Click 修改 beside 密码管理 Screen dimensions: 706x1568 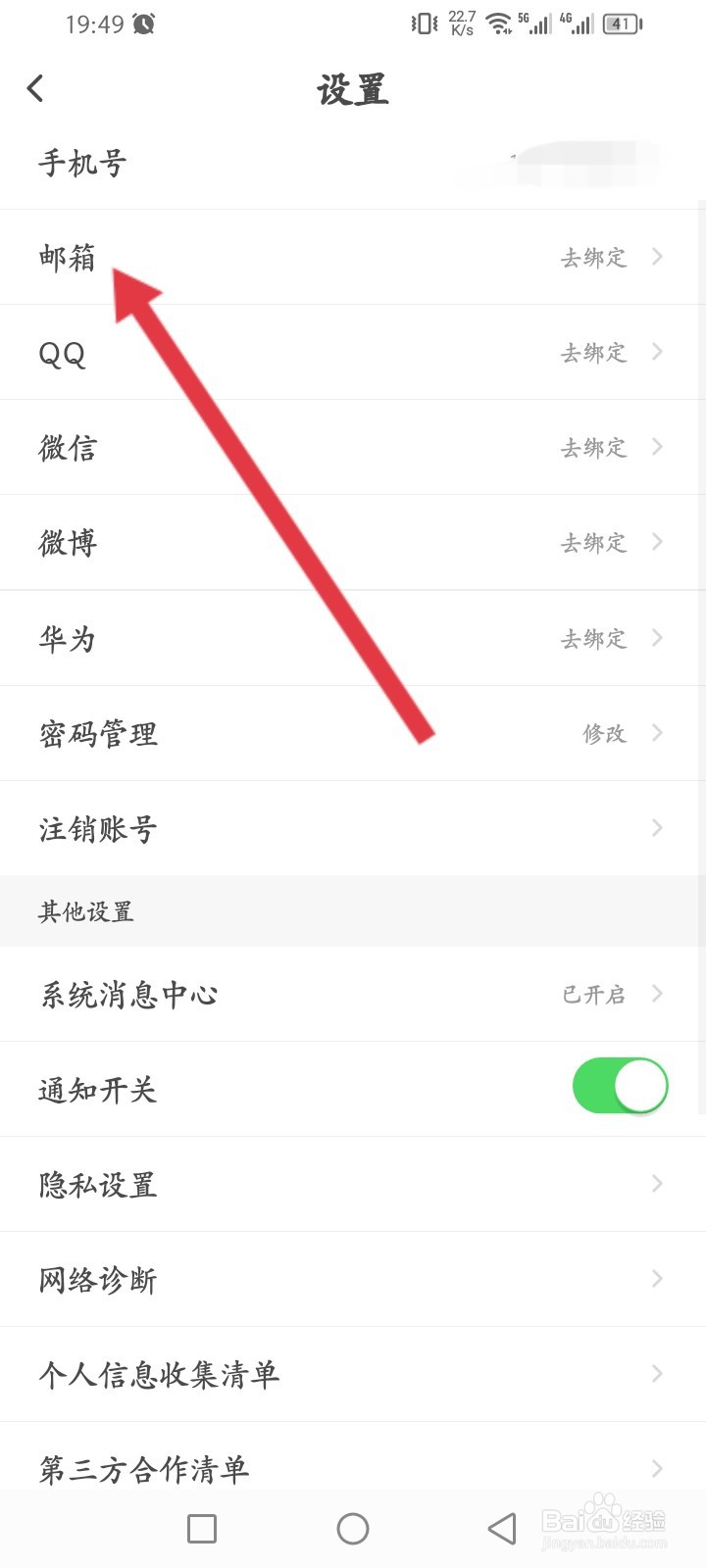point(605,733)
